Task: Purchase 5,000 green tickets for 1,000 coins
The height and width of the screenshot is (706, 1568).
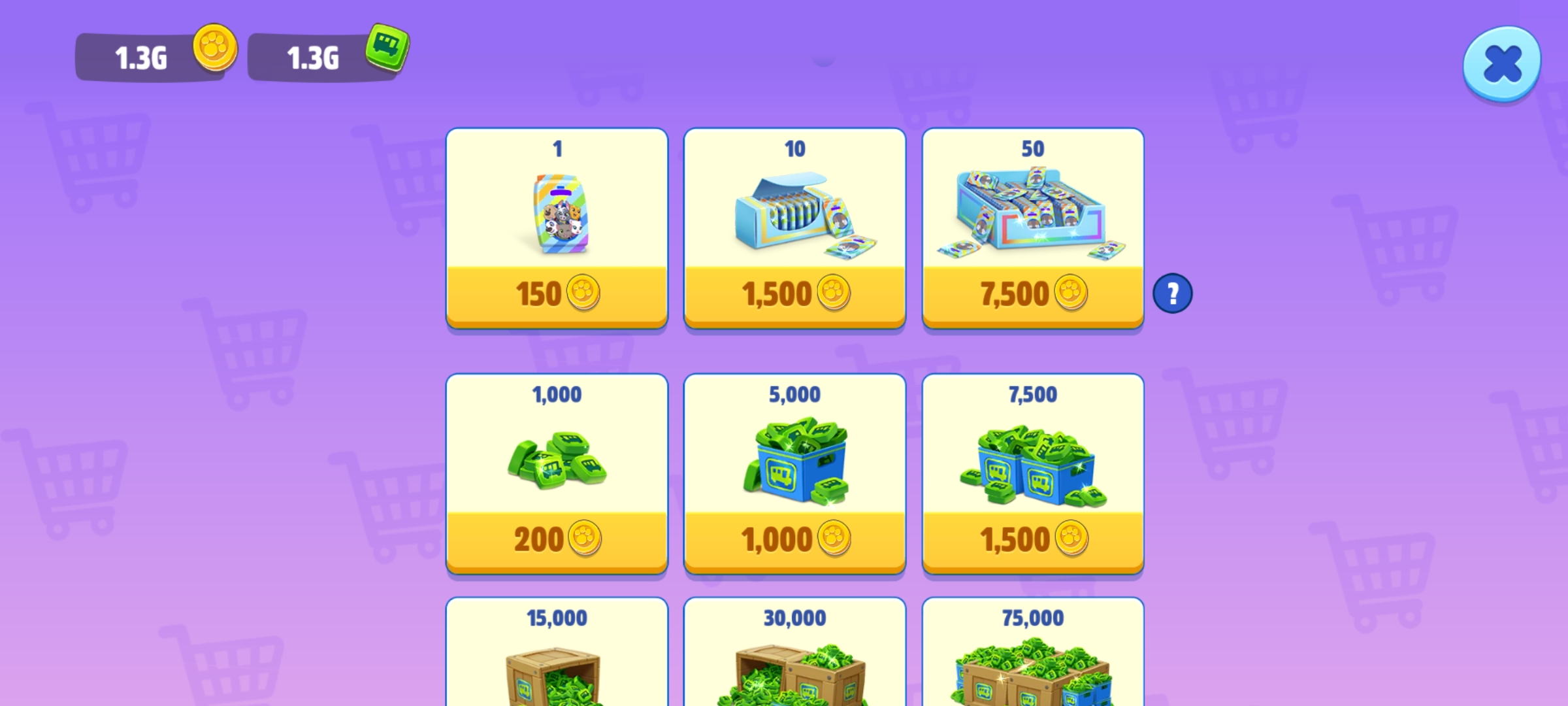Action: click(x=794, y=539)
